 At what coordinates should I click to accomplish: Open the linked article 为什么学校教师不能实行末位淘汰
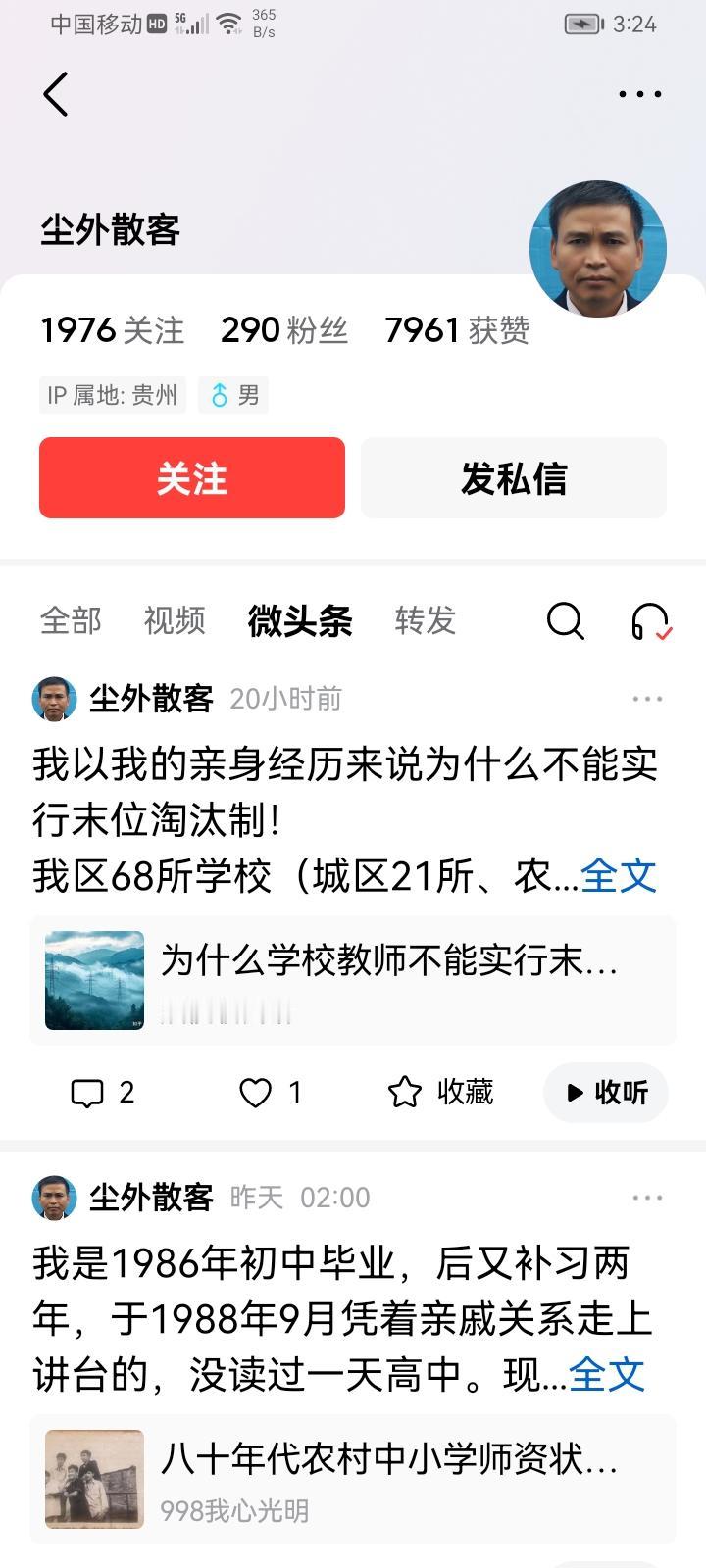(x=353, y=980)
